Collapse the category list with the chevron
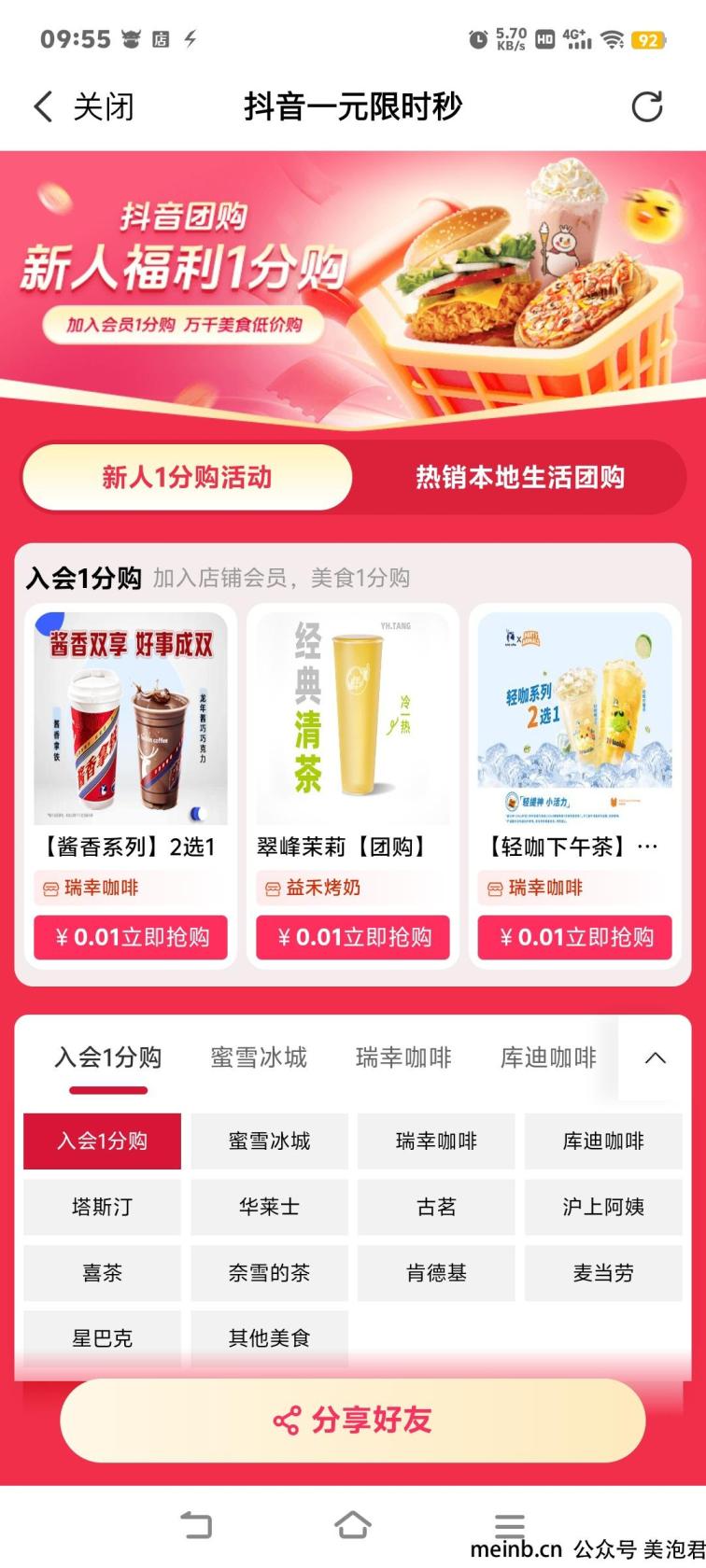Viewport: 706px width, 1568px height. 656,1057
